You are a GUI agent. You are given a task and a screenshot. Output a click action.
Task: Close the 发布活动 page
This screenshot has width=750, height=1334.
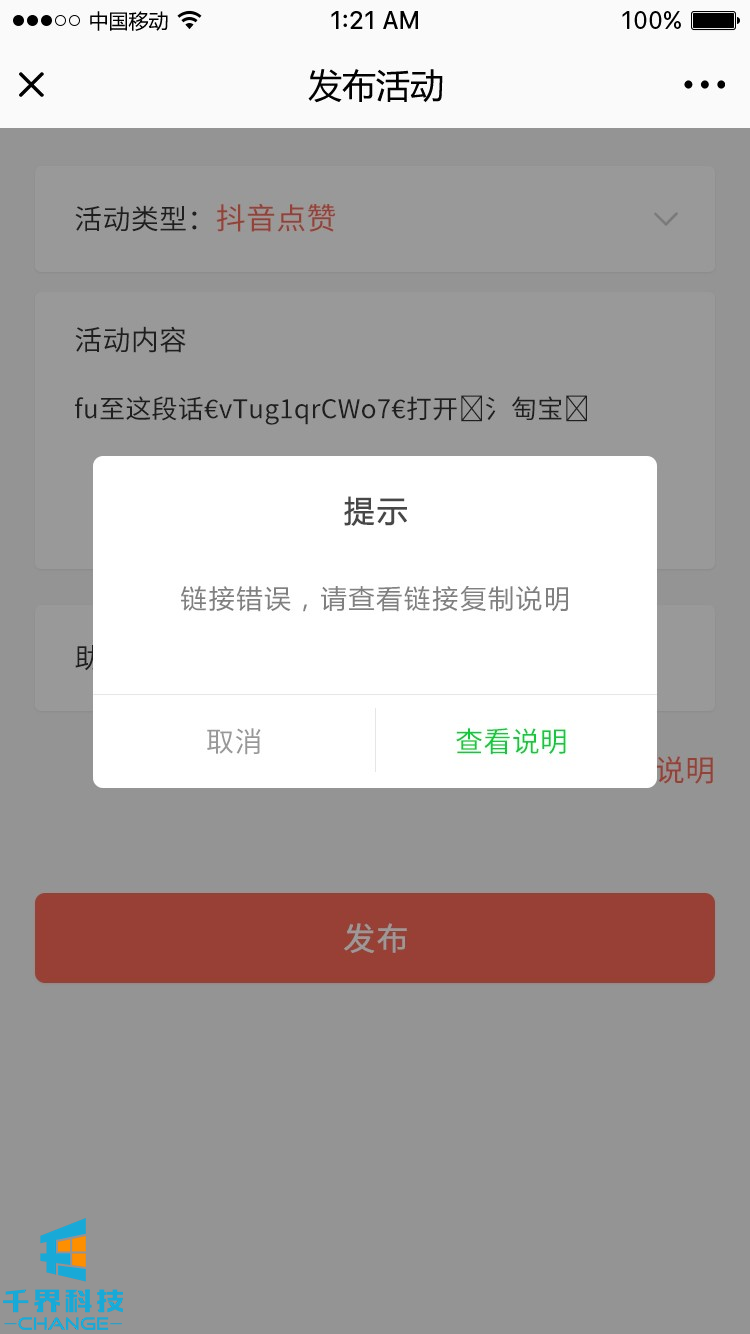(32, 85)
